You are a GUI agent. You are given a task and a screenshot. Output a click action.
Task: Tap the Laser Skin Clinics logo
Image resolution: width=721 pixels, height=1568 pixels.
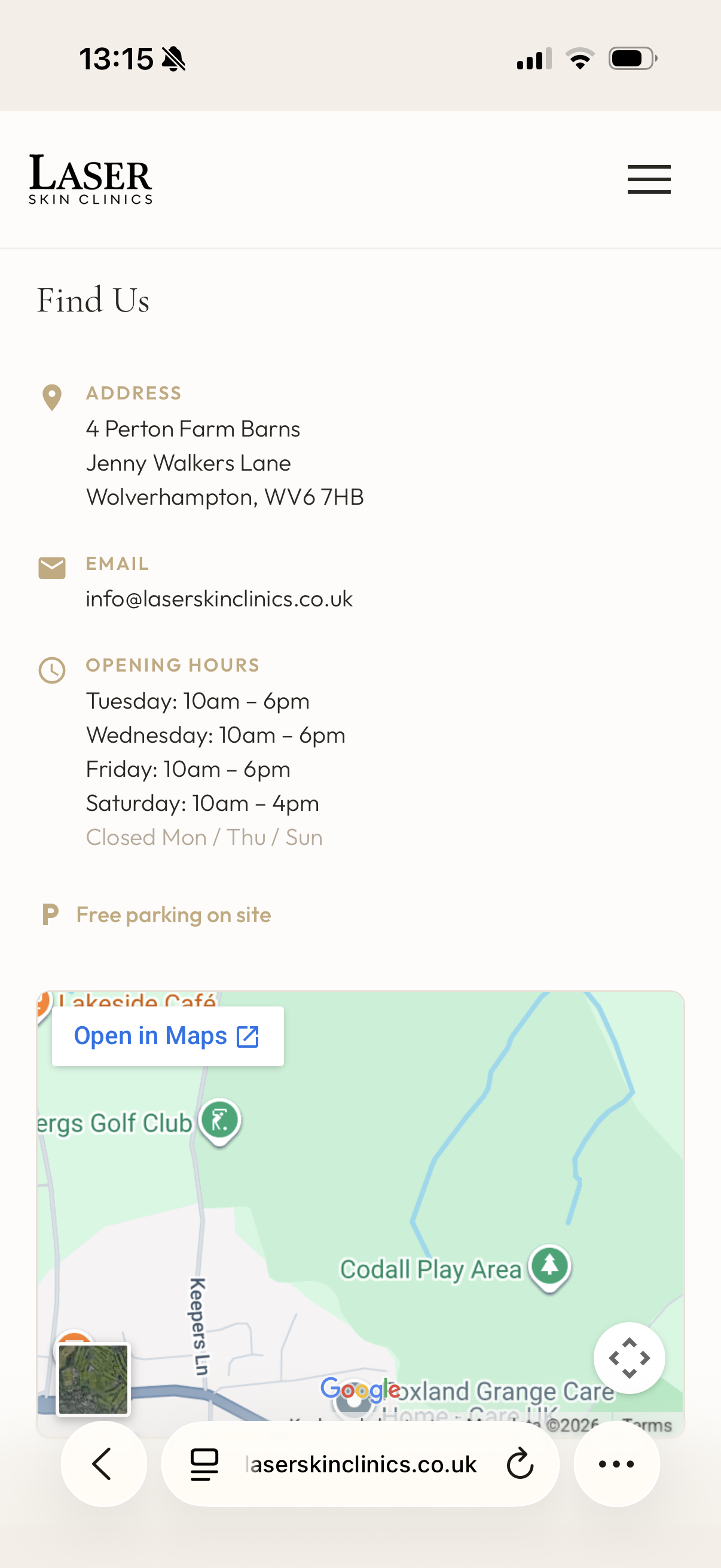point(91,179)
